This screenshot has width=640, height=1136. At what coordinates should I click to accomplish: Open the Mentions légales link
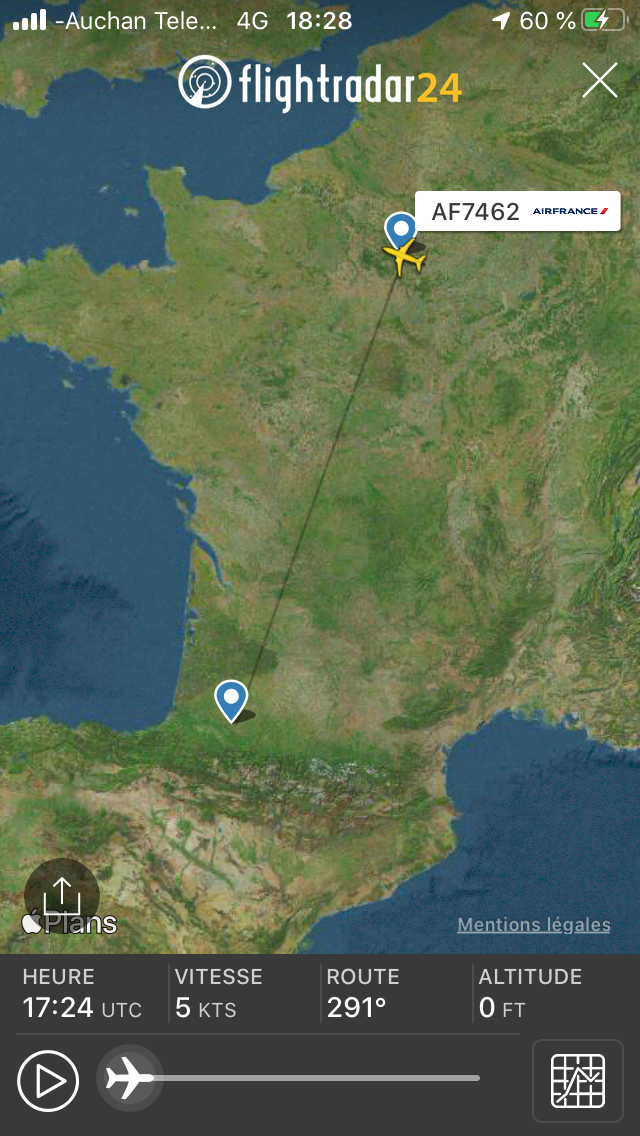coord(534,925)
